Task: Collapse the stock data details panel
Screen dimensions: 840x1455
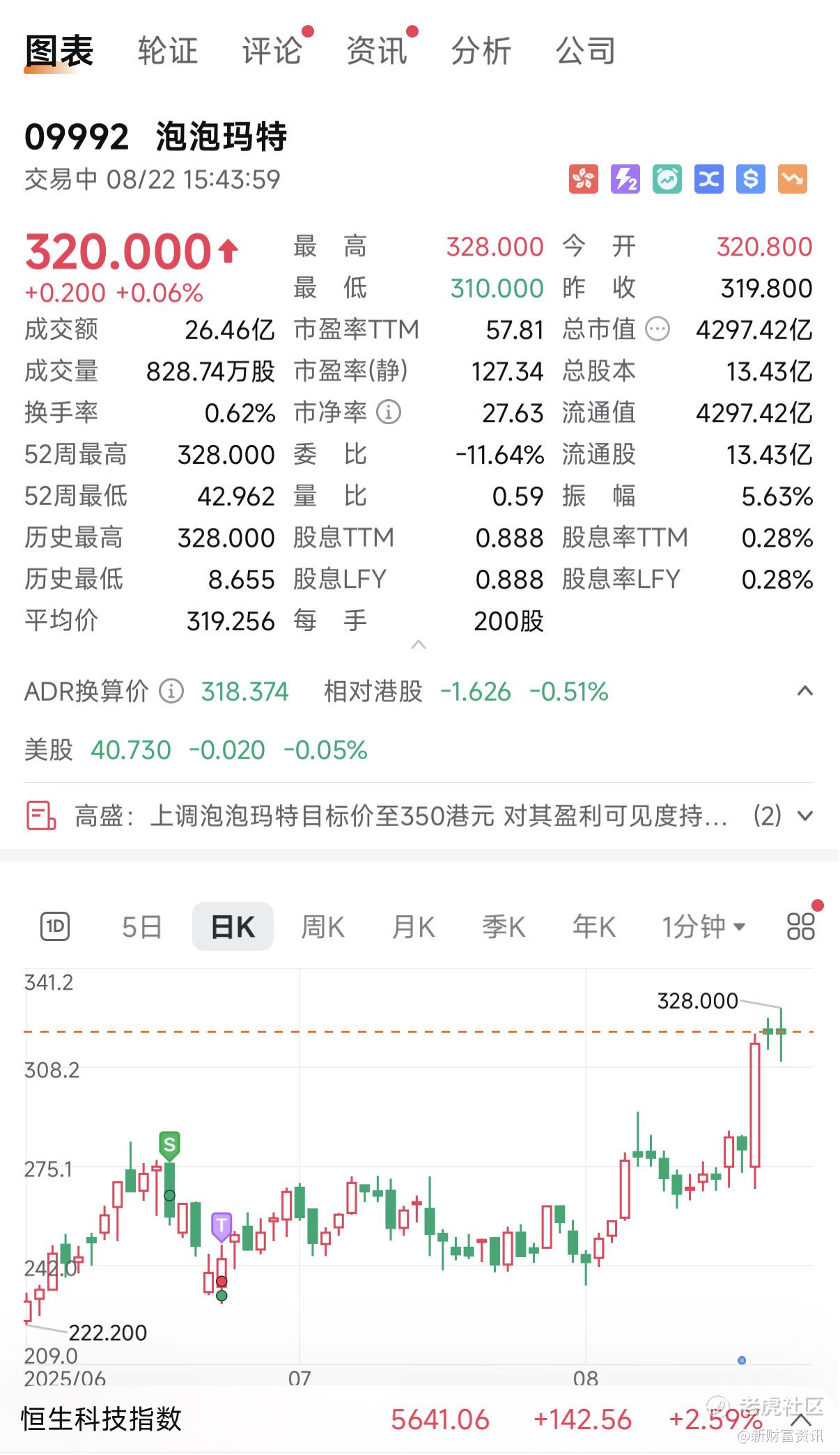Action: point(419,644)
